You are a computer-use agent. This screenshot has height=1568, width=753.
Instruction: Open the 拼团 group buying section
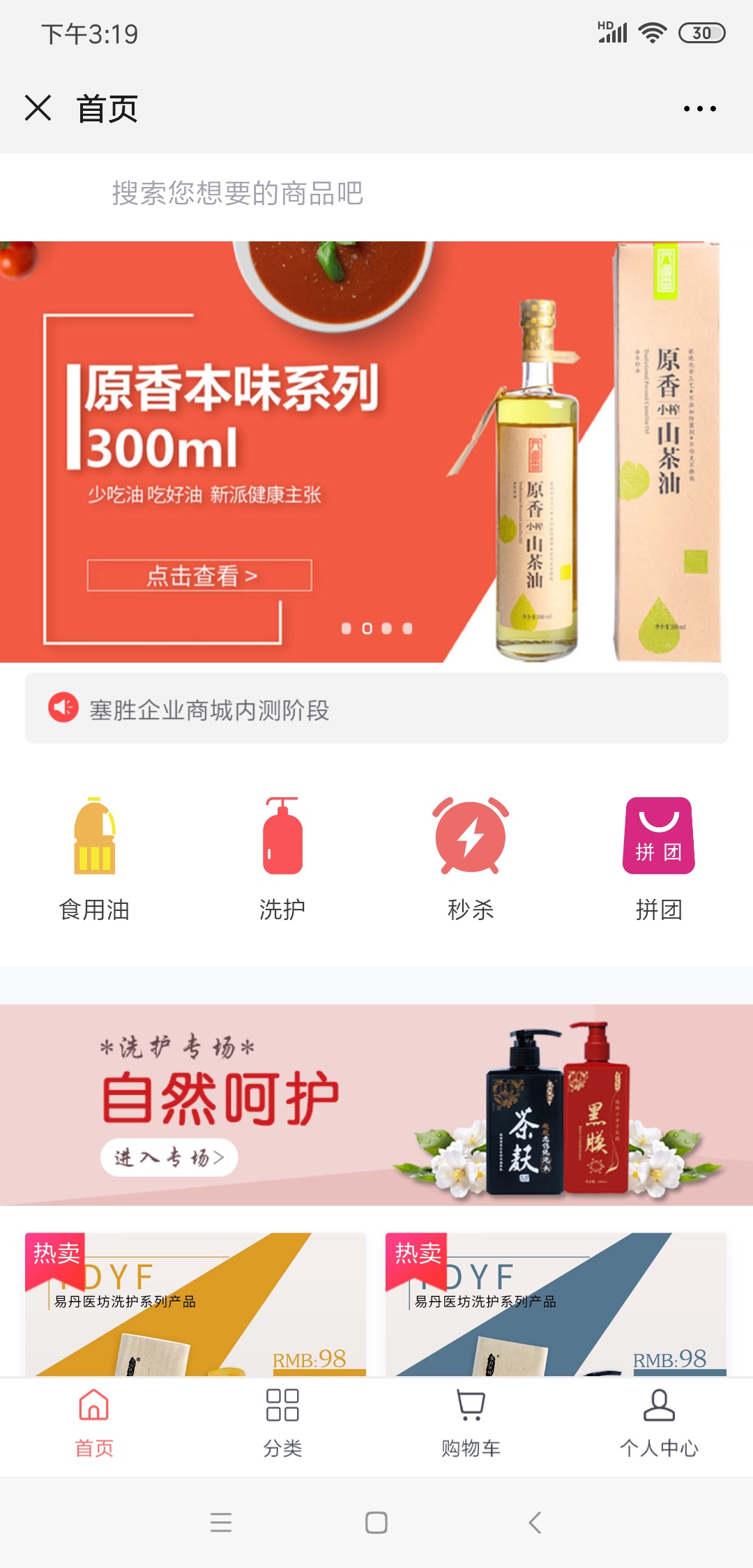[658, 859]
